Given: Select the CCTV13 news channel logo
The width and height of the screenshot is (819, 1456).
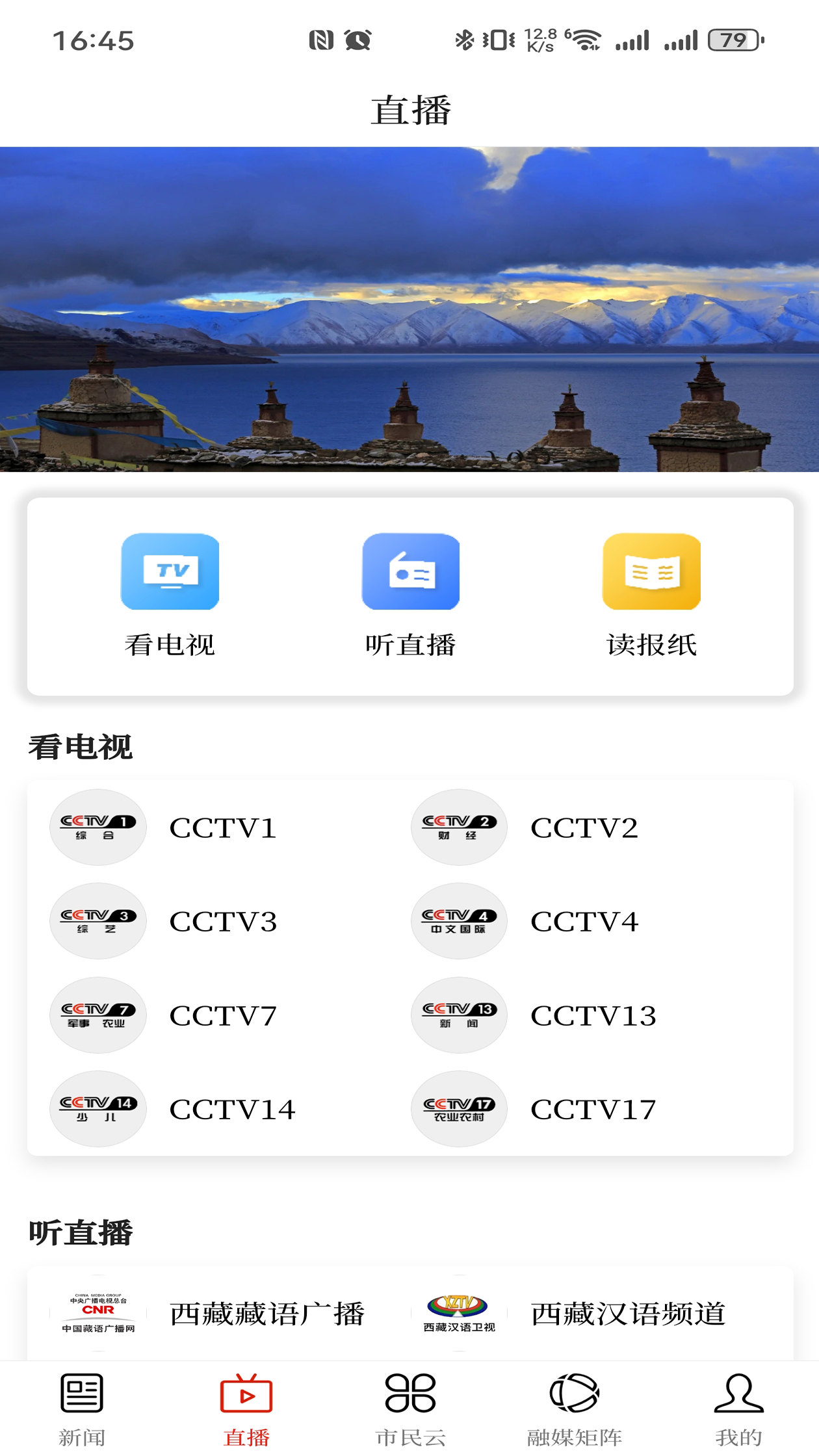Looking at the screenshot, I should (459, 1015).
